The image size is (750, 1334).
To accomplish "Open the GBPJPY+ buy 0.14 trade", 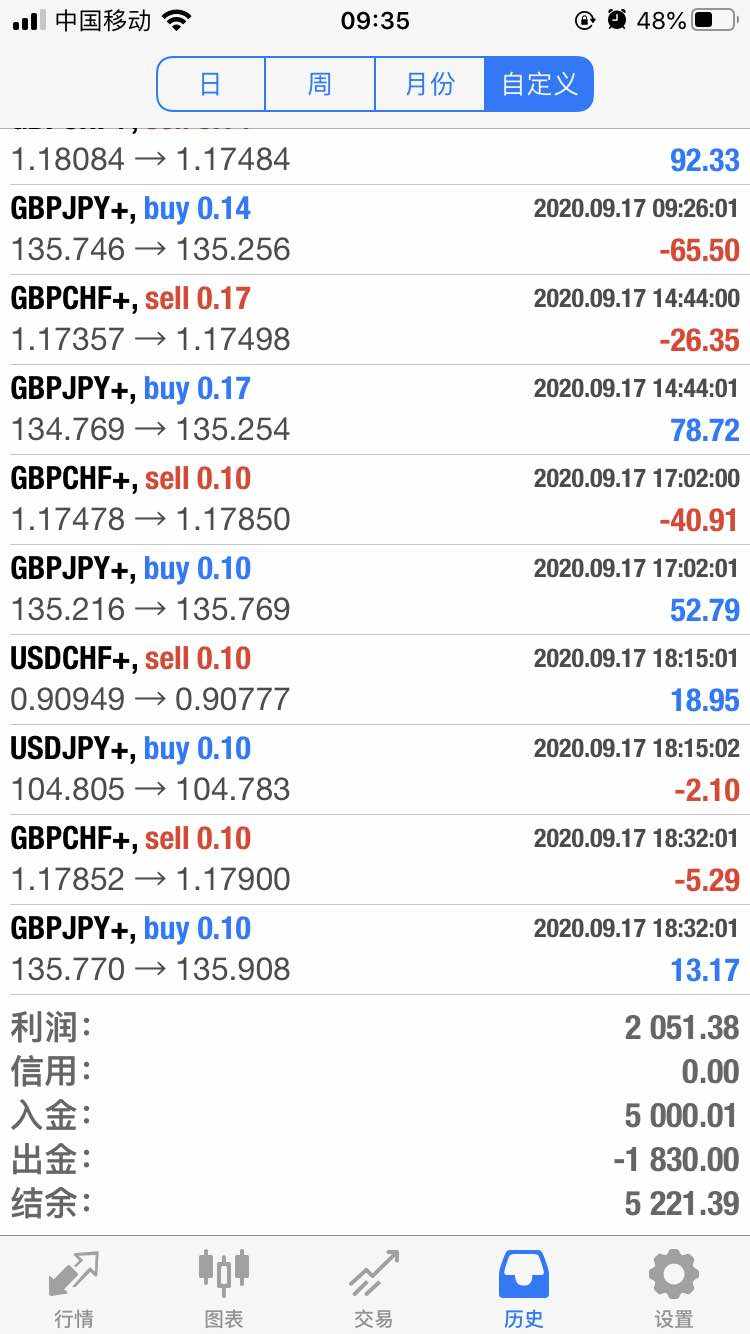I will click(x=375, y=229).
